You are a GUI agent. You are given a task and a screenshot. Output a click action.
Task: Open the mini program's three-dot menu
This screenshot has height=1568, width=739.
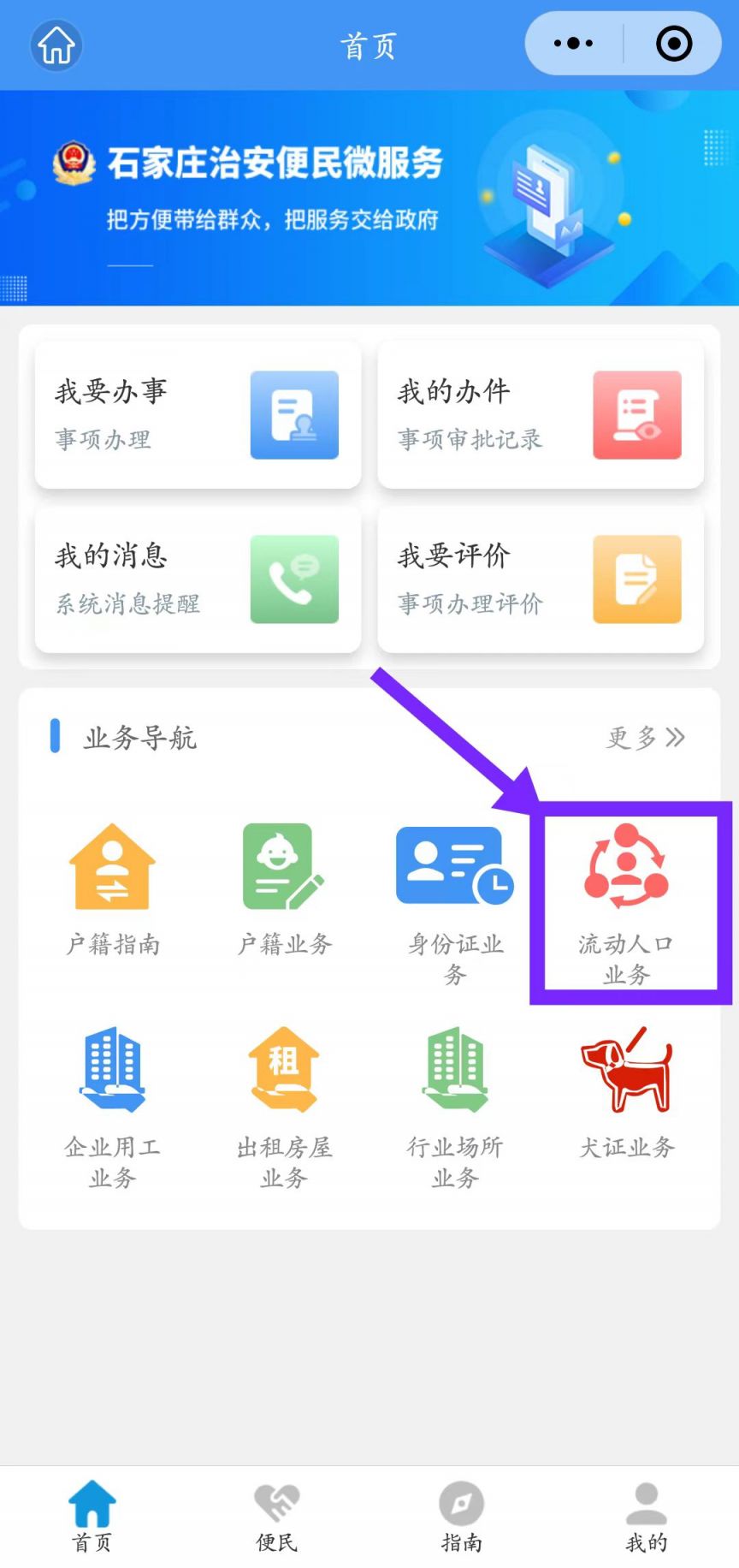tap(573, 44)
